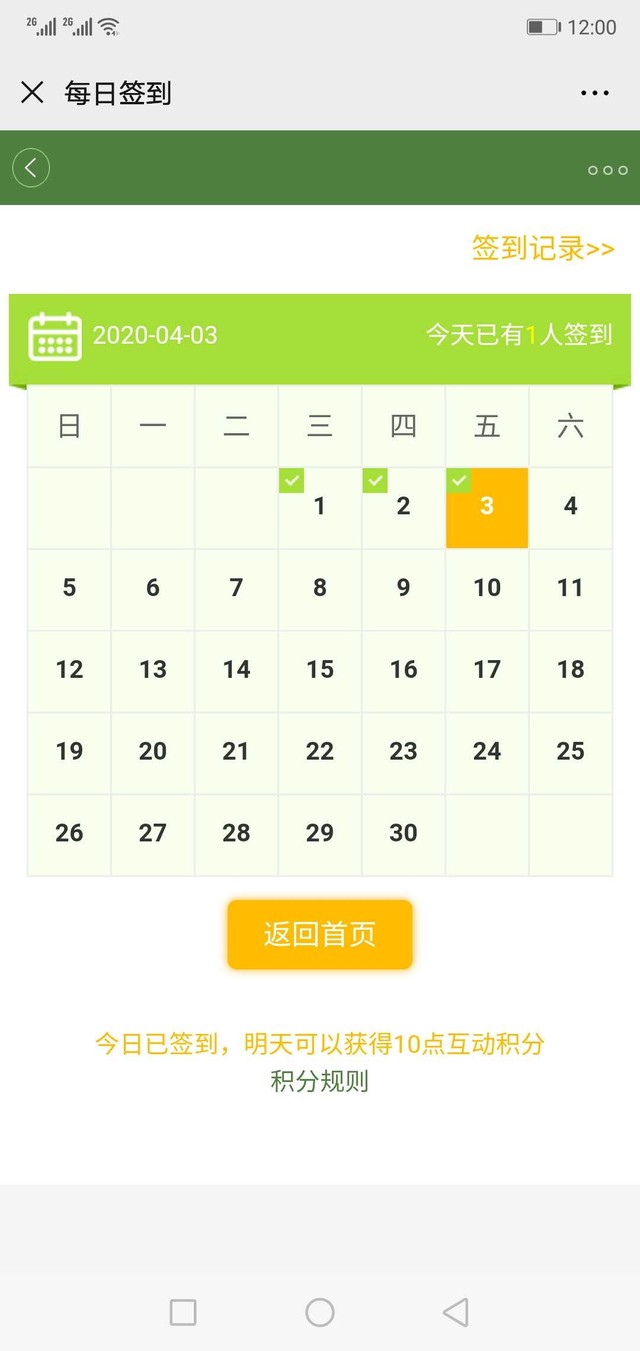Close the 每日签到 page with the X
Viewport: 640px width, 1351px height.
pos(32,93)
